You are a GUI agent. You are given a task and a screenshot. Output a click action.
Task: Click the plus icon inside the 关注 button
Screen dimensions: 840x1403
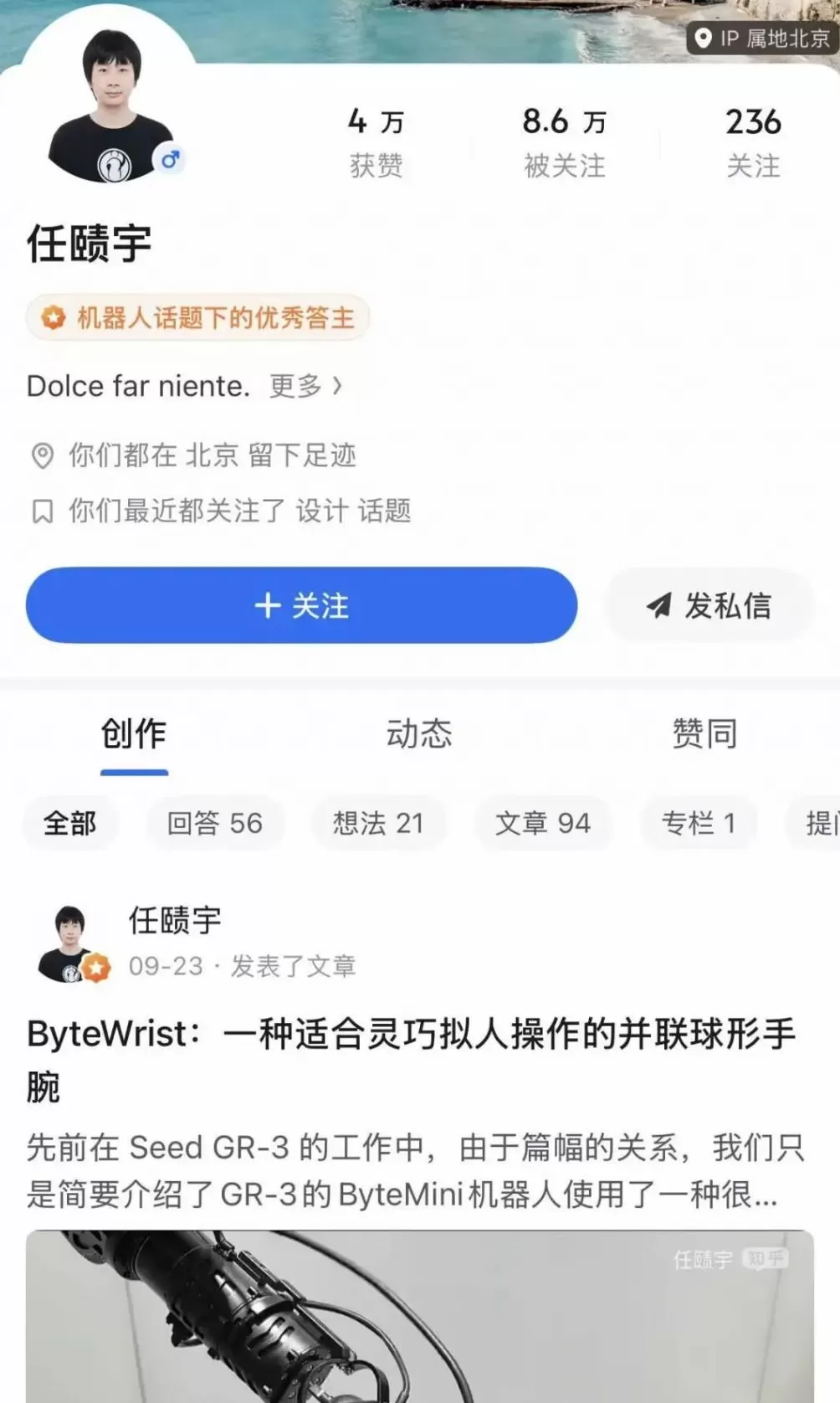coord(266,605)
